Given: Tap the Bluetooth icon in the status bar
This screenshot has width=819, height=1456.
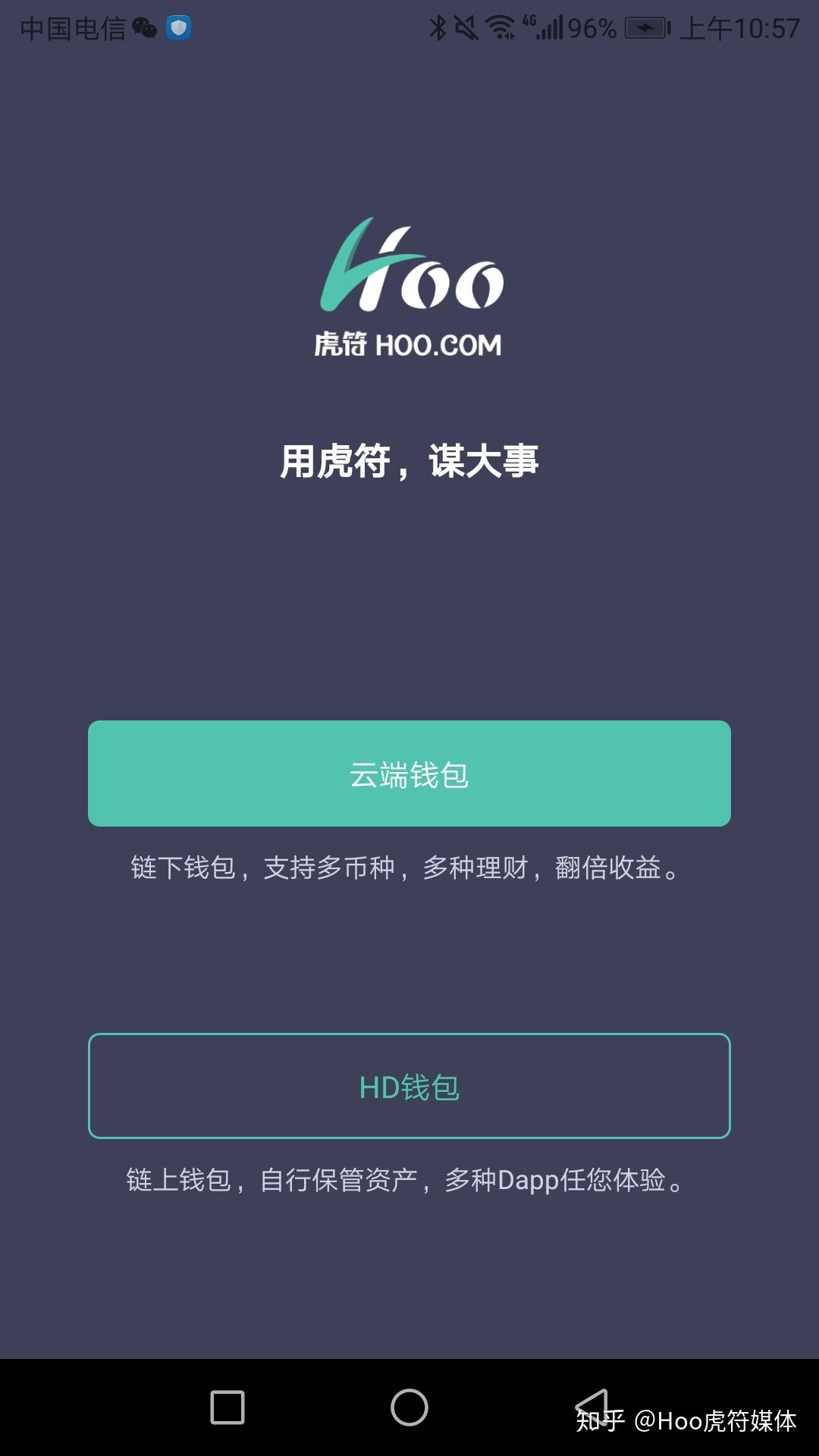Looking at the screenshot, I should click(438, 27).
